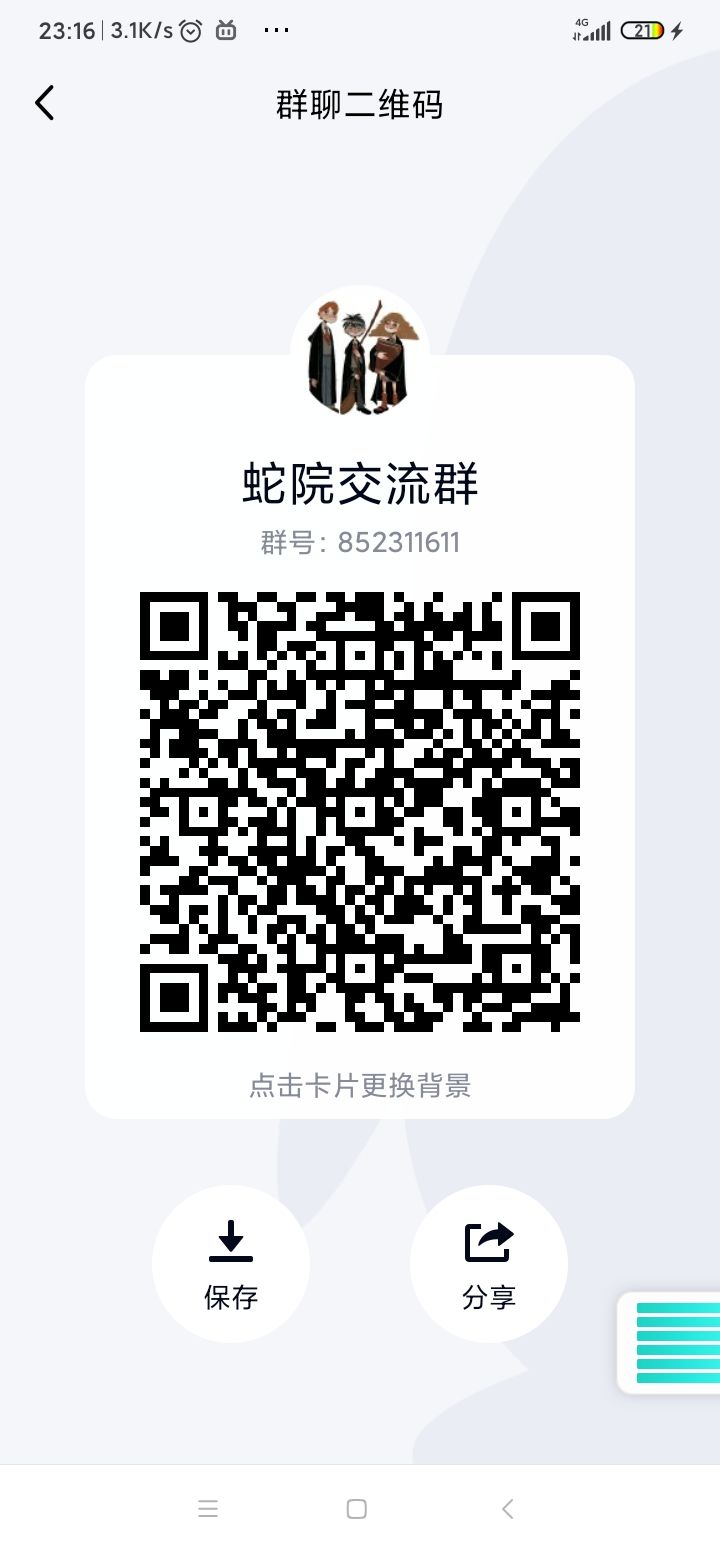This screenshot has width=720, height=1560.
Task: Tap the battery indicator showing 21 percent
Action: coord(645,30)
